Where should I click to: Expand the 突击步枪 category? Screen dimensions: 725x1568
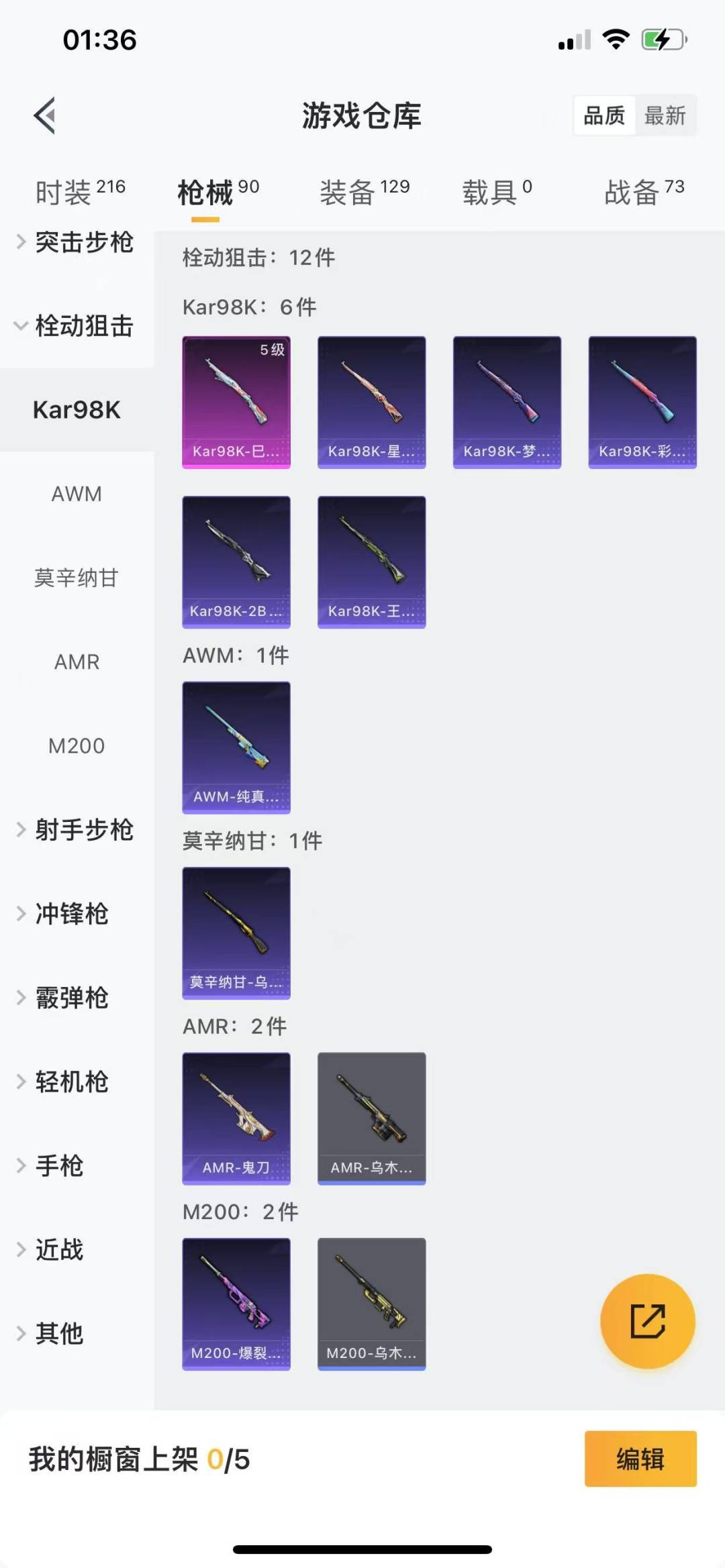coord(77,242)
